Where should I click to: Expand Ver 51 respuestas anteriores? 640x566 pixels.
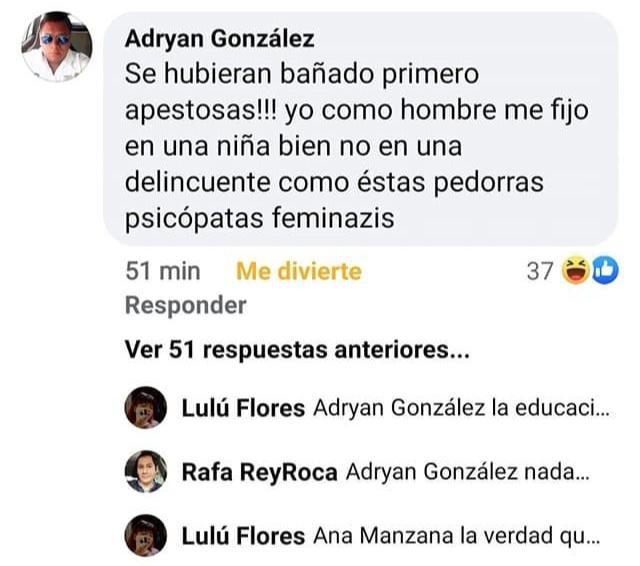[297, 351]
